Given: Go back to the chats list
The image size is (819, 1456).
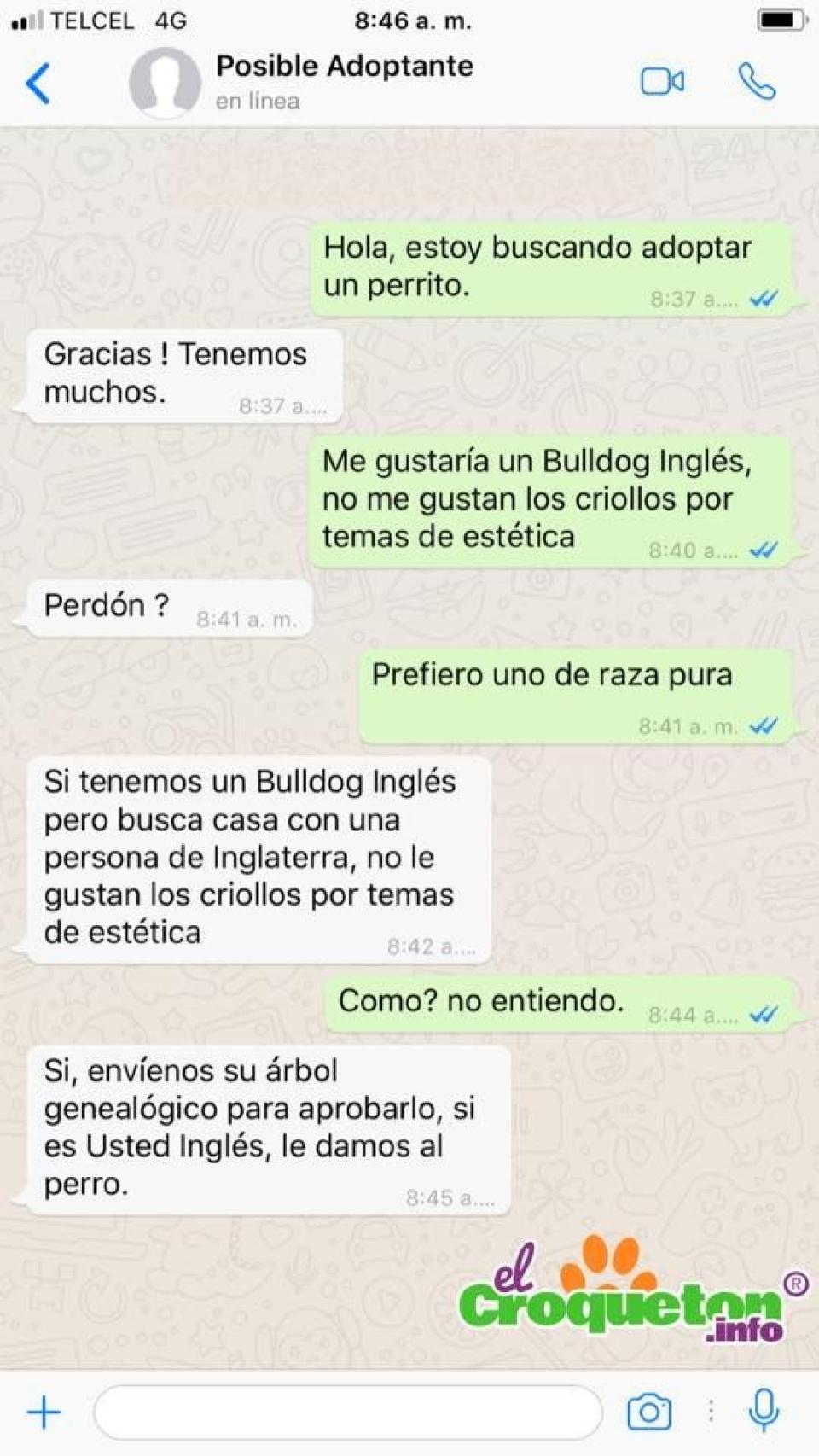Looking at the screenshot, I should click(38, 84).
